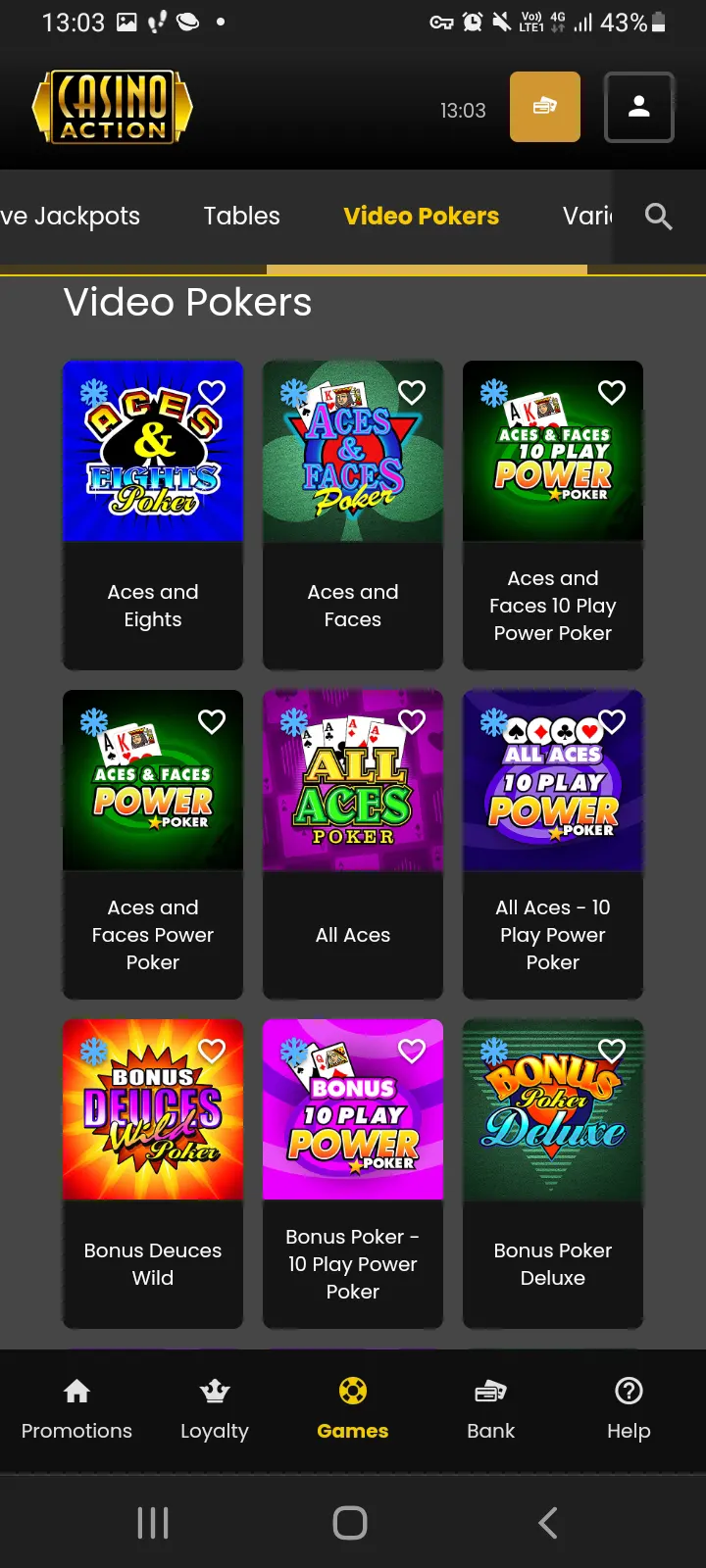Open the Aces and Eights game
The width and height of the screenshot is (706, 1568).
point(153,515)
